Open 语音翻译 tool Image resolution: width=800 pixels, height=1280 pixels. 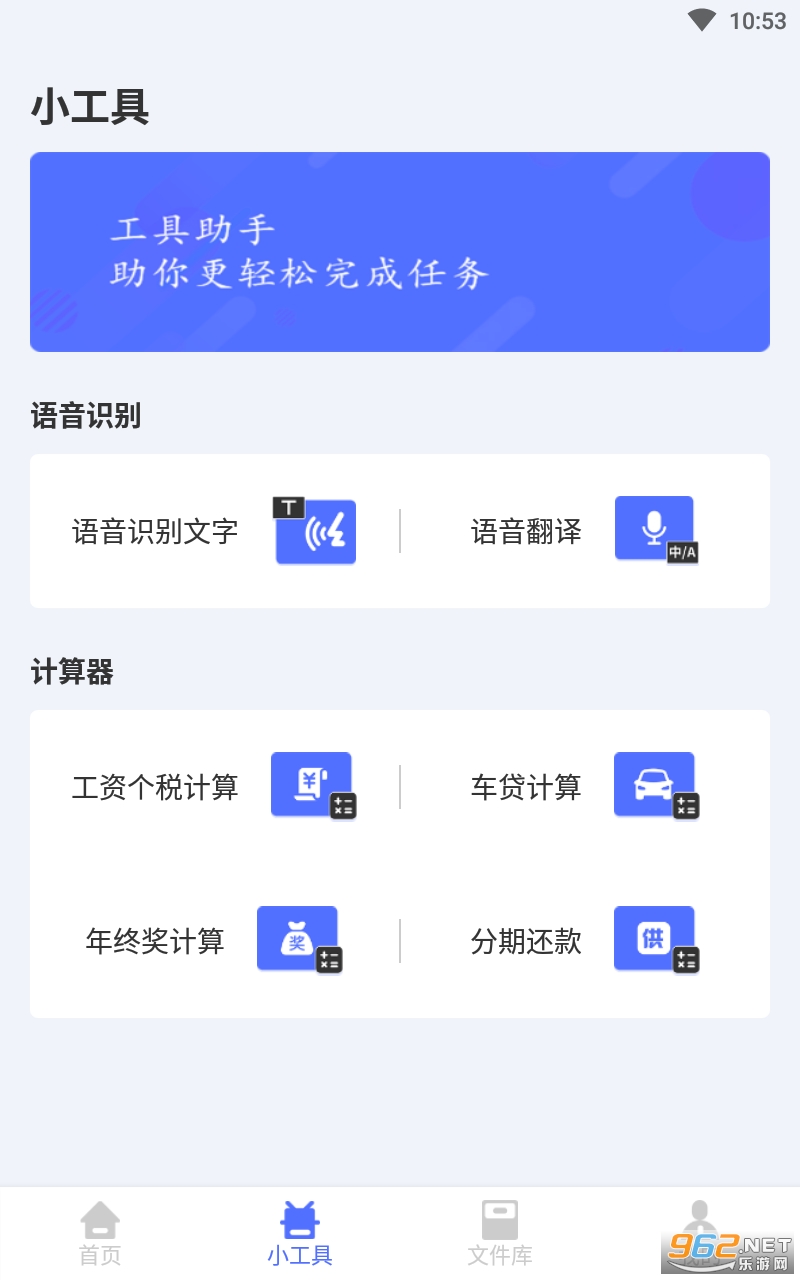584,531
